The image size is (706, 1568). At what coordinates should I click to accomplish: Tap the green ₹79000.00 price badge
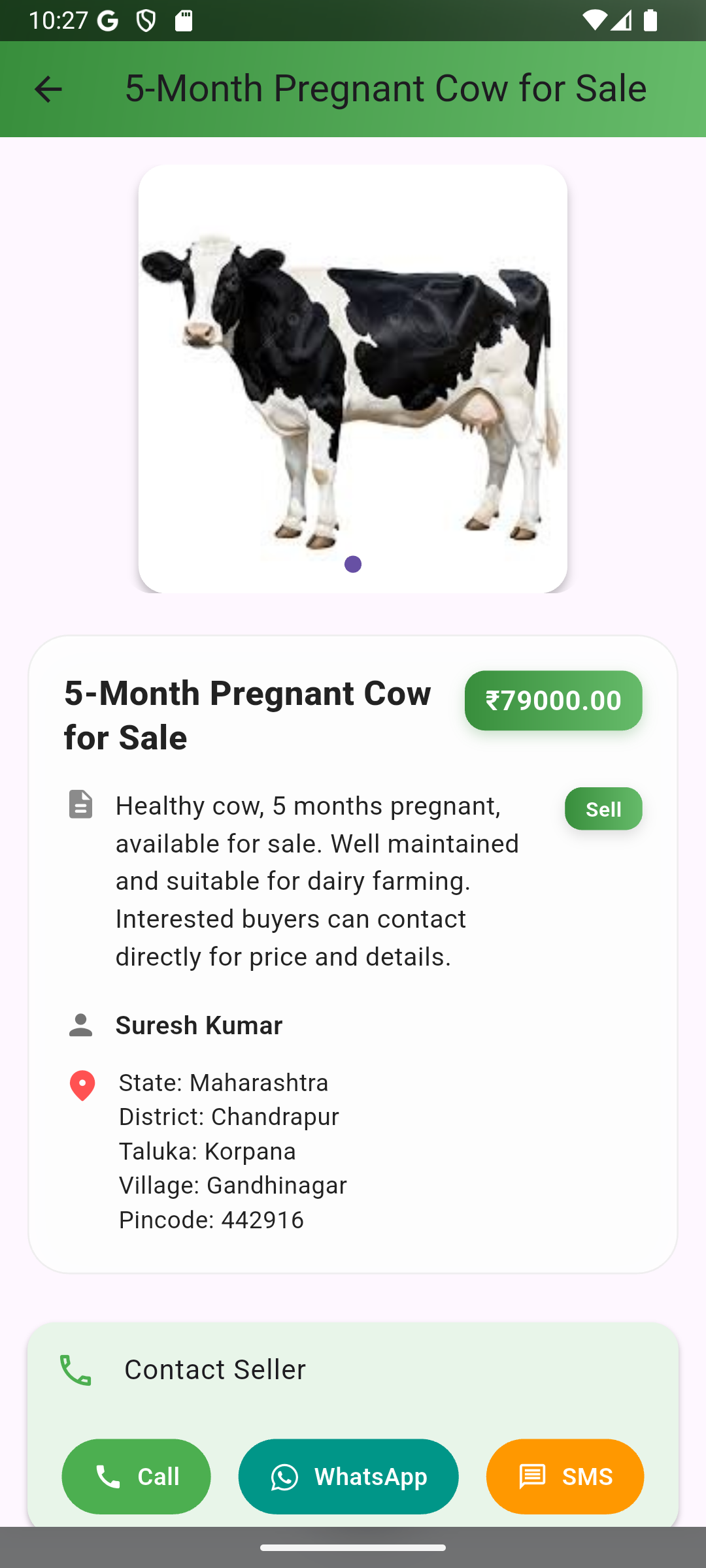pos(553,700)
